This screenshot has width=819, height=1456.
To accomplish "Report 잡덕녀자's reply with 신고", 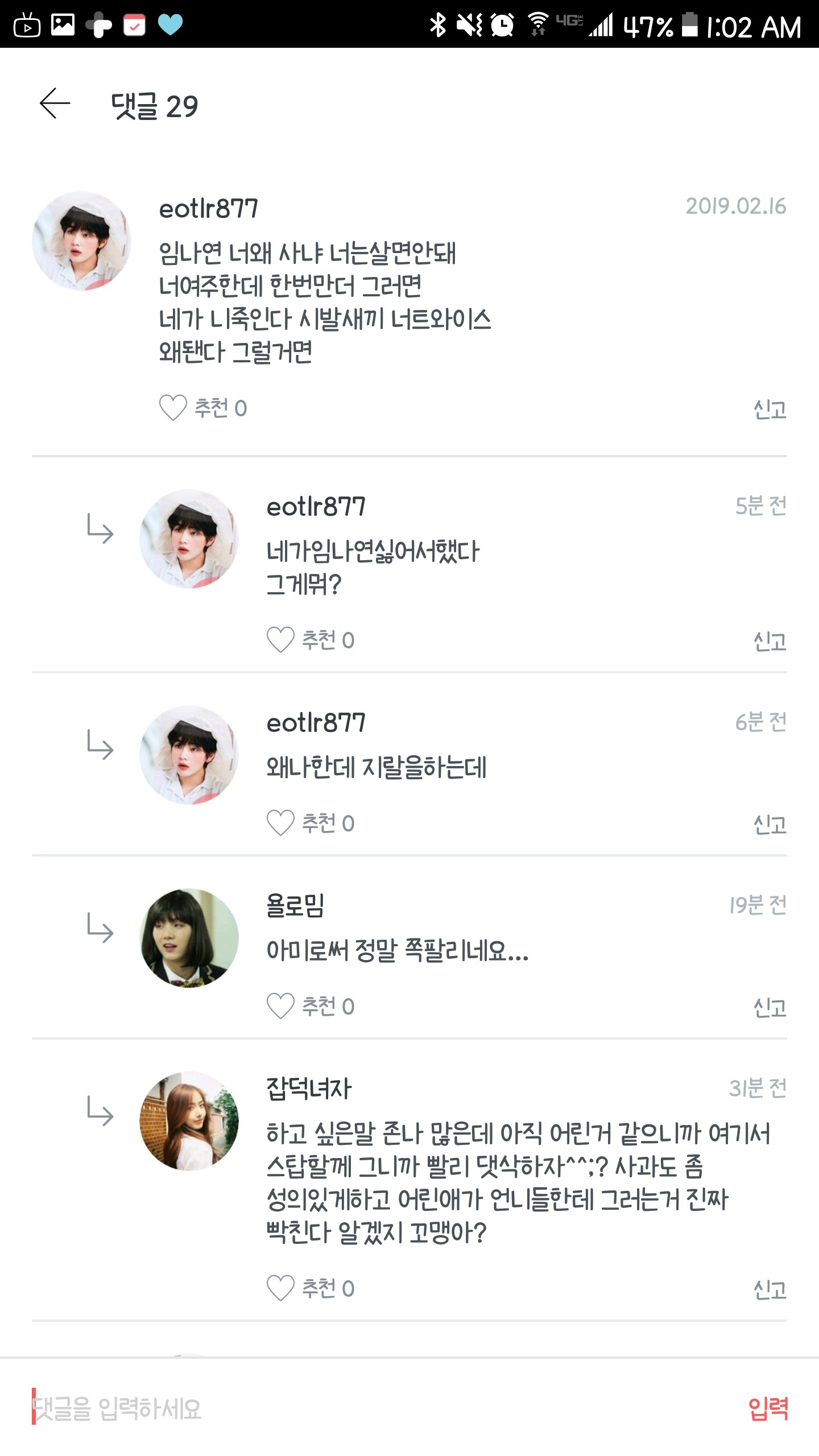I will coord(770,1290).
